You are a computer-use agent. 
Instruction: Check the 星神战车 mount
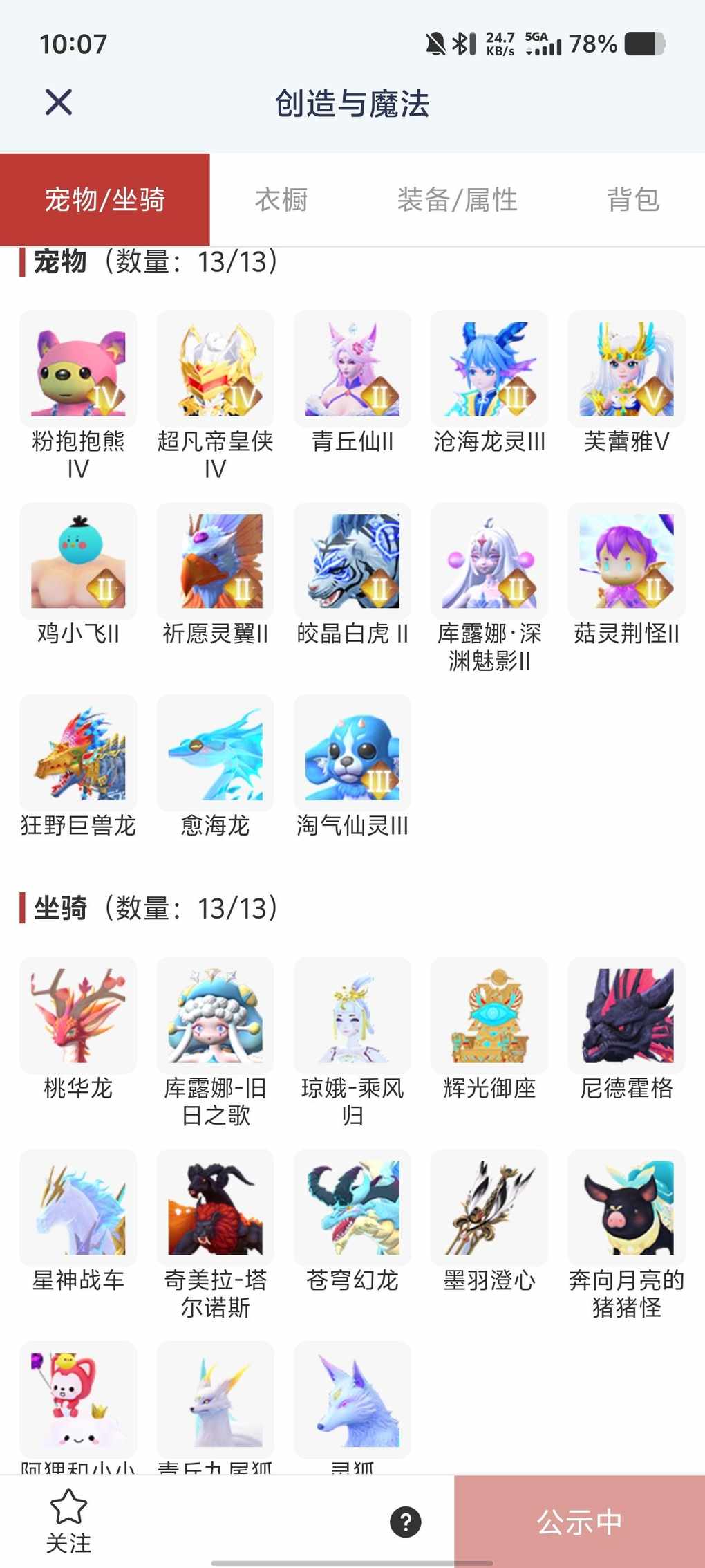(78, 1208)
